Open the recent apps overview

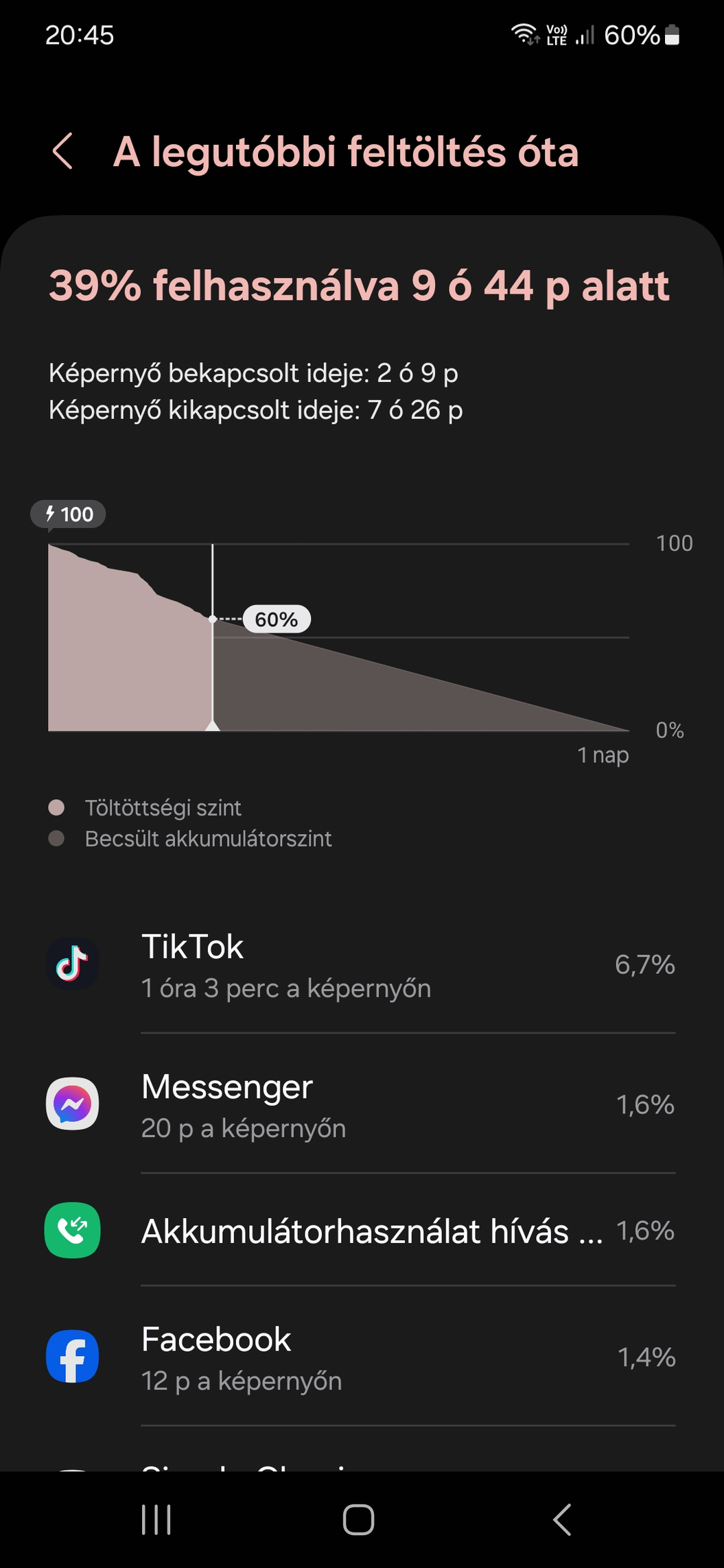[x=156, y=1519]
